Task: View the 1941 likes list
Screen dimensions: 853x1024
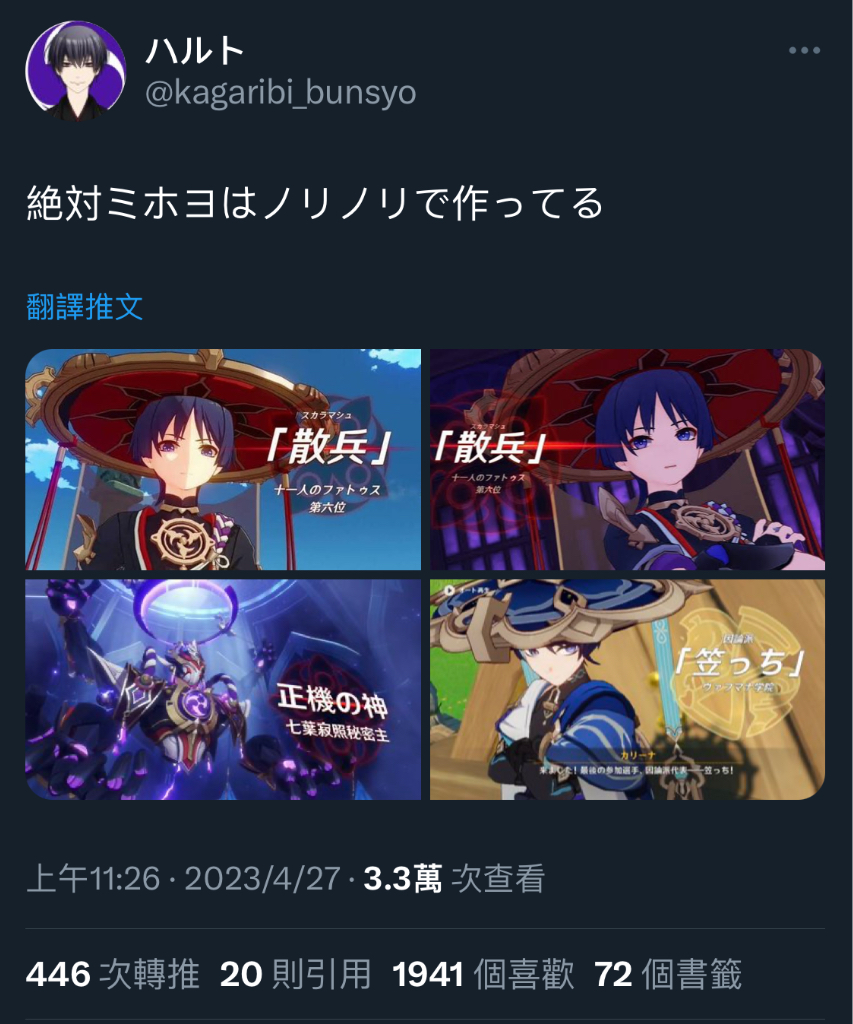Action: 482,974
